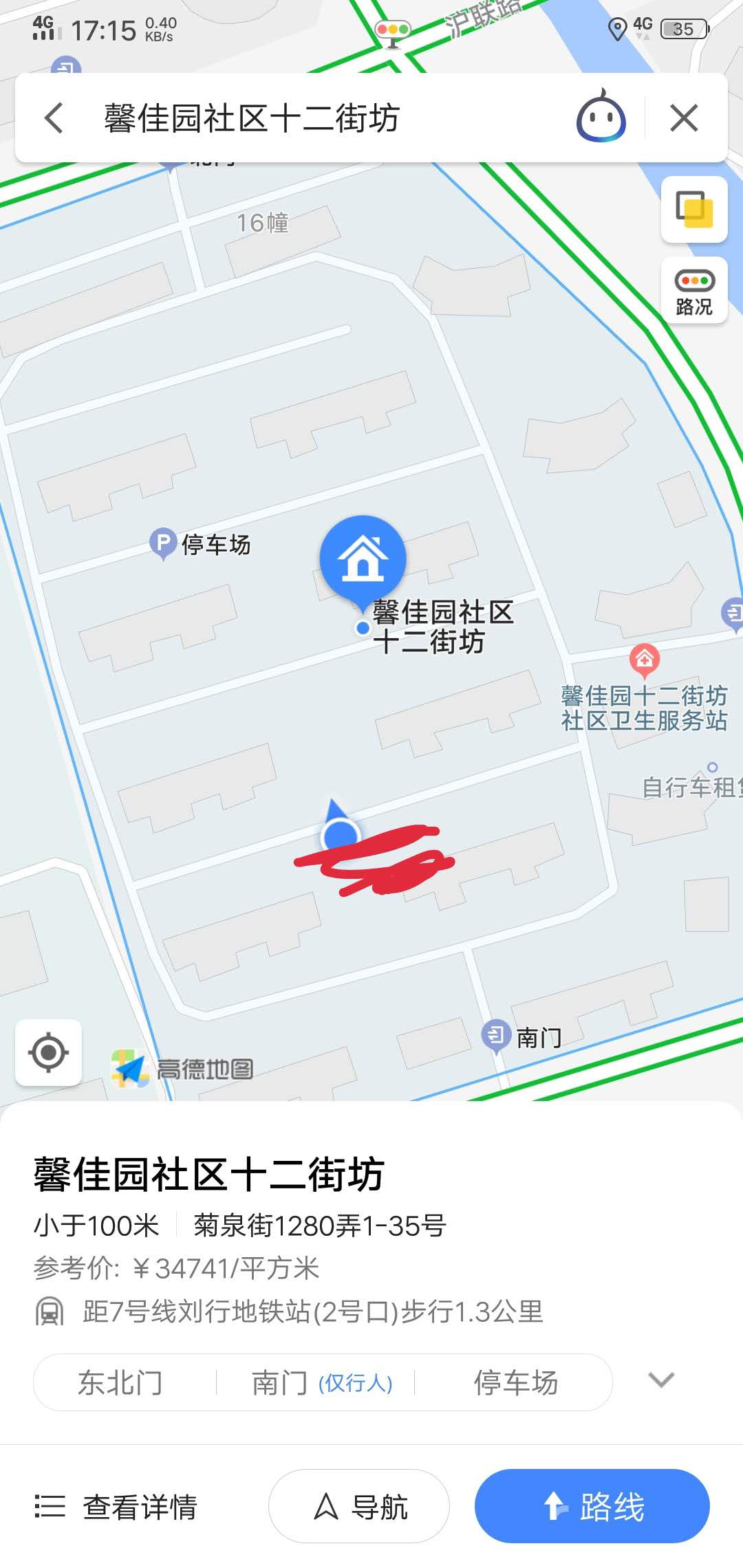The height and width of the screenshot is (1568, 743).
Task: Clear the search with the X button
Action: click(x=683, y=118)
